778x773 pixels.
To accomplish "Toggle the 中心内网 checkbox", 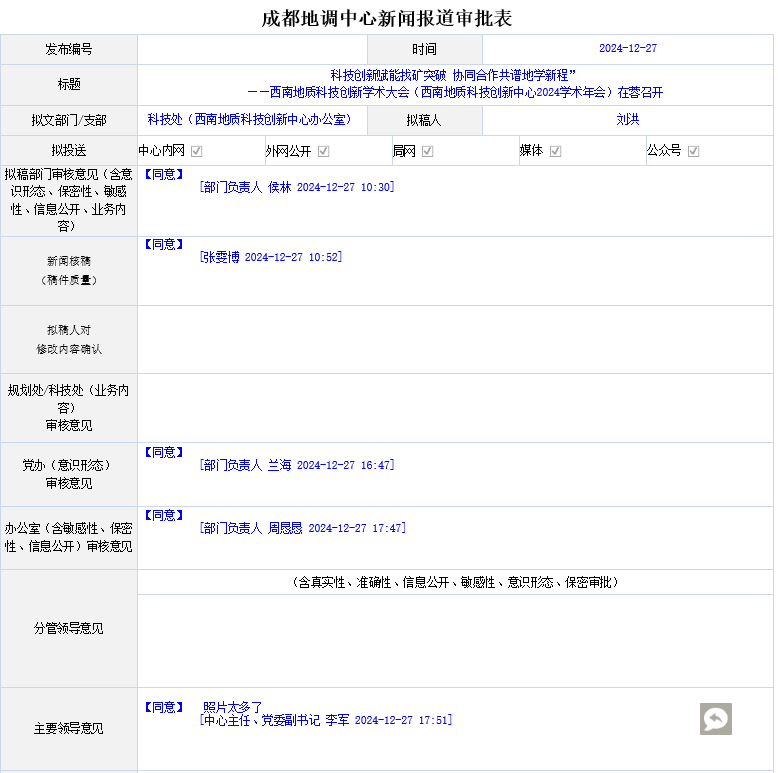I will click(x=197, y=151).
